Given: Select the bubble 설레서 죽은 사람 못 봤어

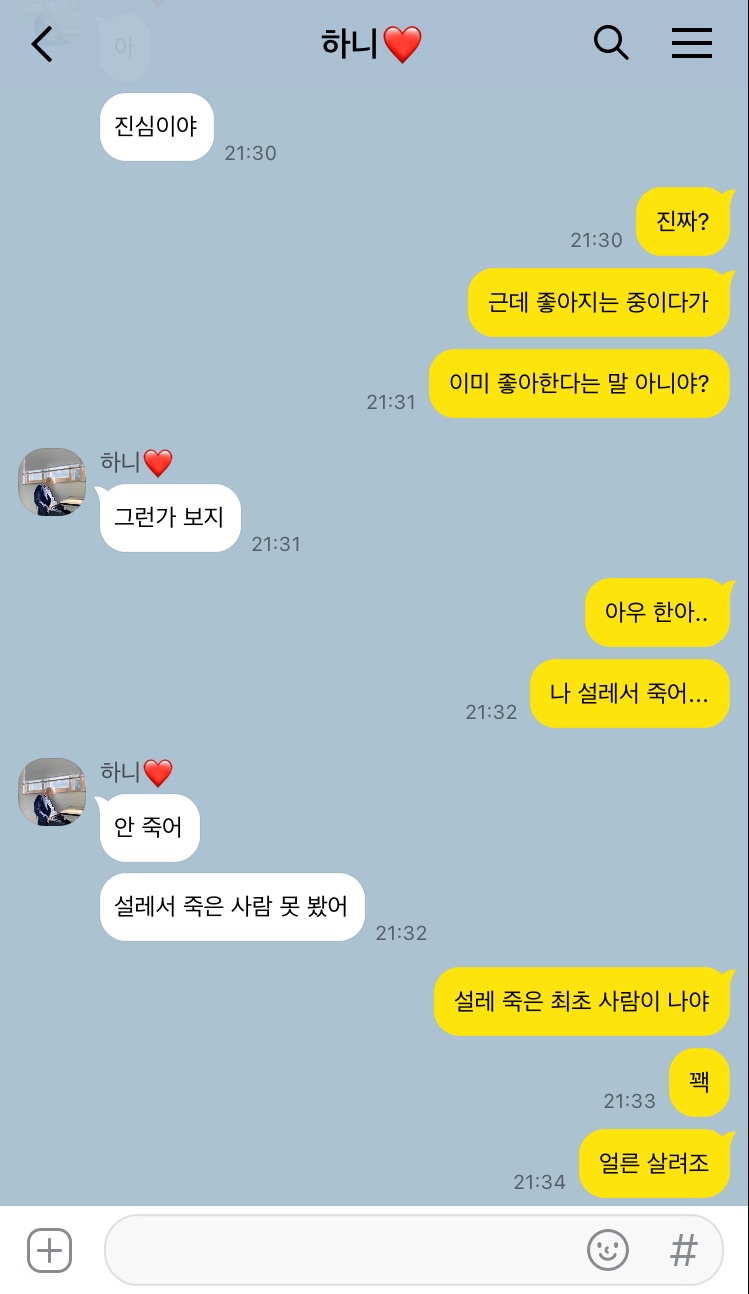Looking at the screenshot, I should [232, 907].
